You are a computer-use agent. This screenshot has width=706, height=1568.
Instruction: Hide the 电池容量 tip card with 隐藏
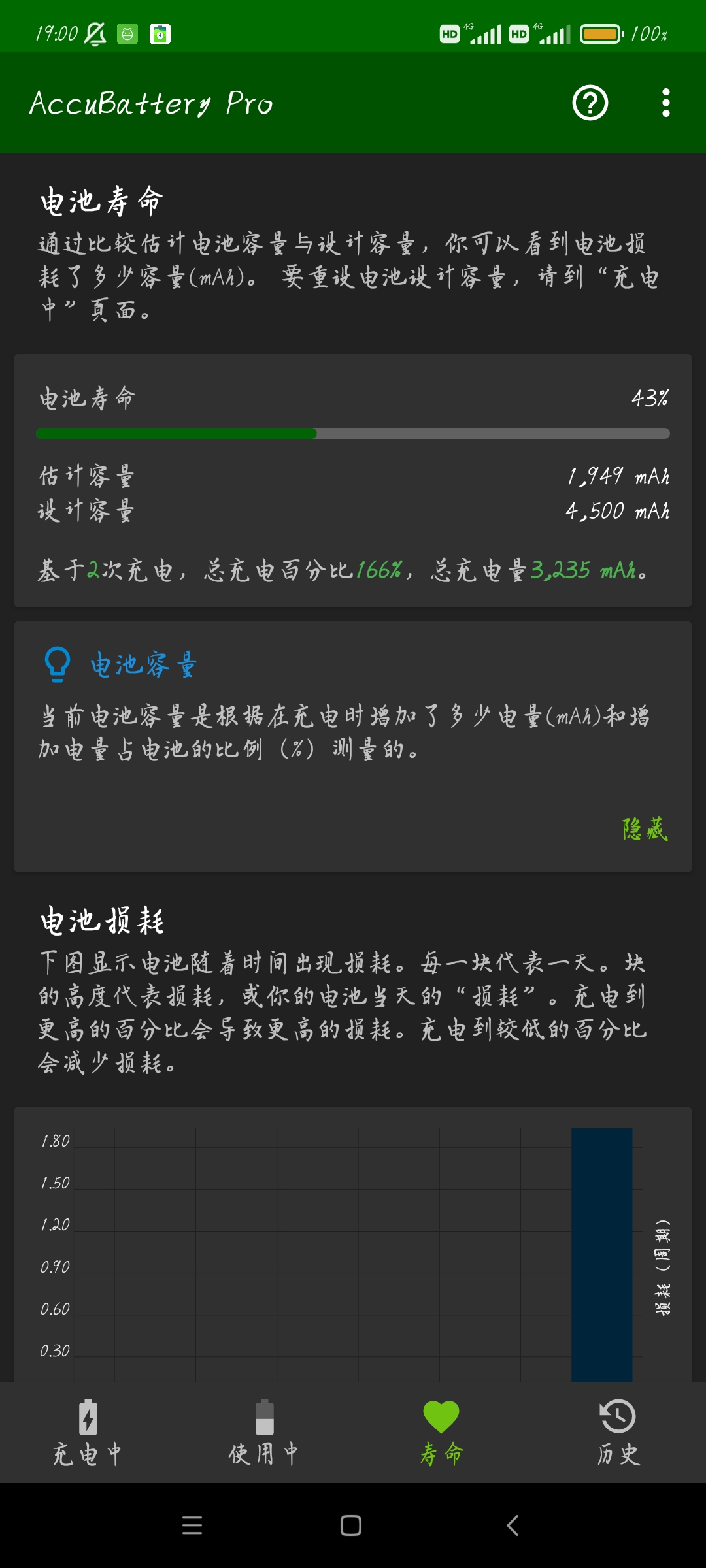click(645, 829)
